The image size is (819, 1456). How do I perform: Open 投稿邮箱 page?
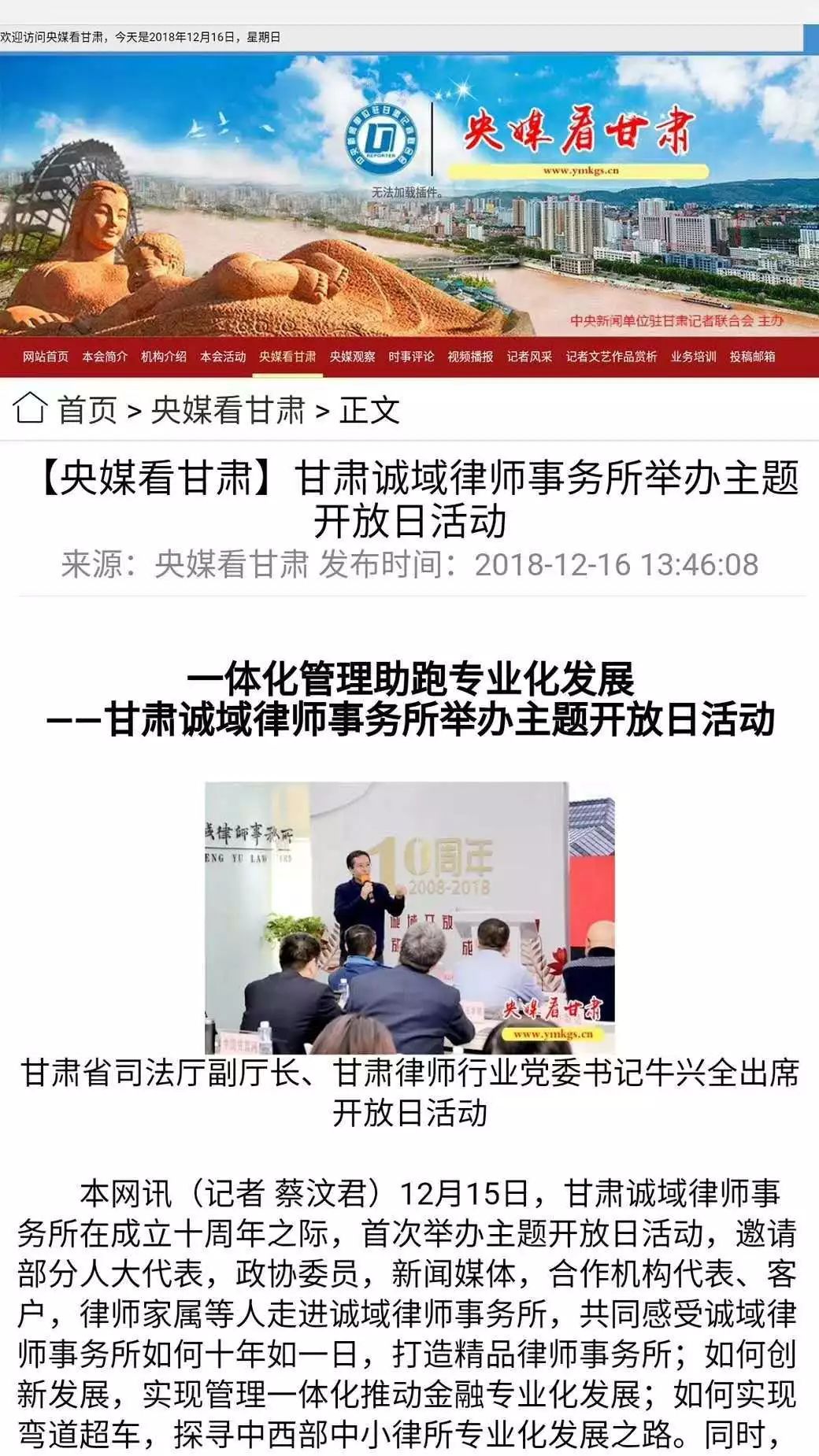(x=752, y=357)
